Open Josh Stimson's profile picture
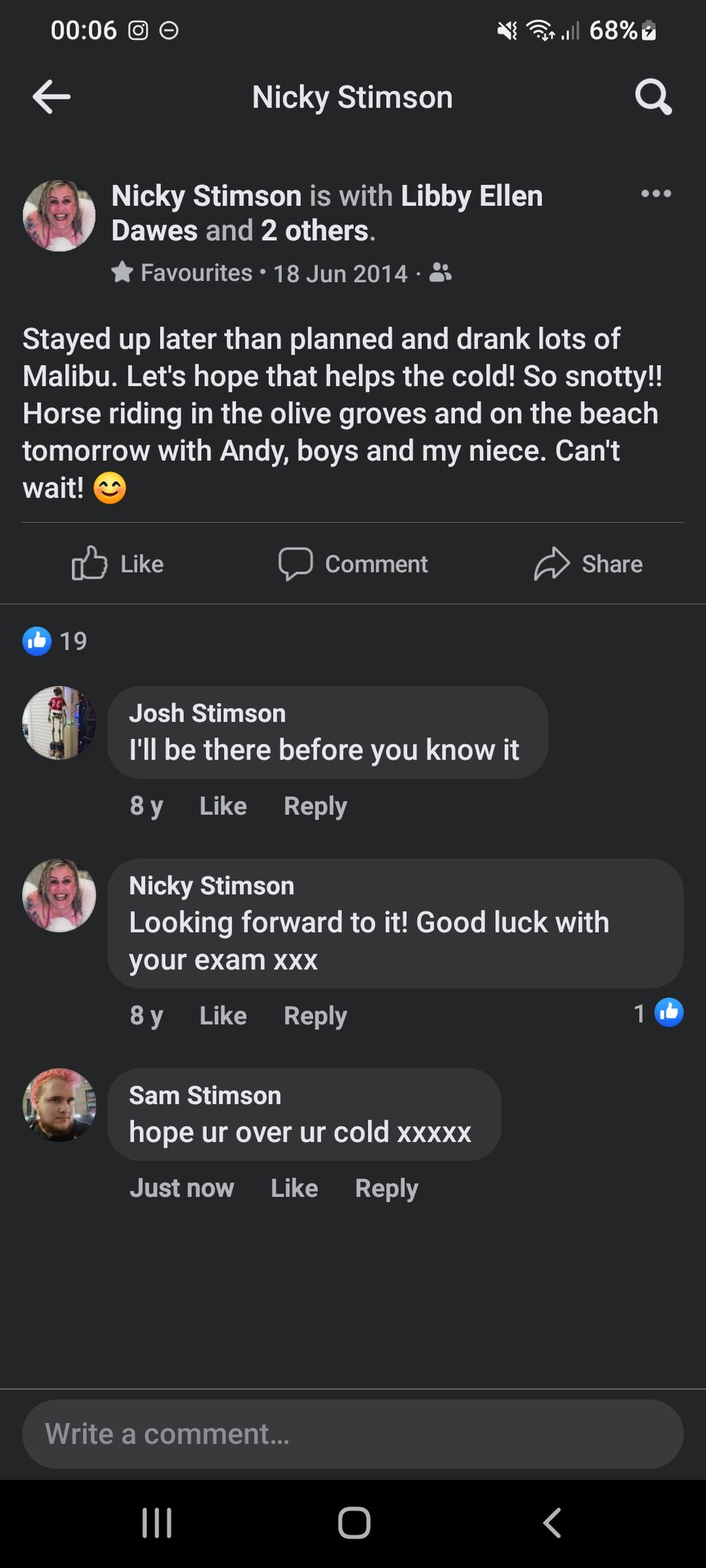This screenshot has width=706, height=1568. (59, 723)
